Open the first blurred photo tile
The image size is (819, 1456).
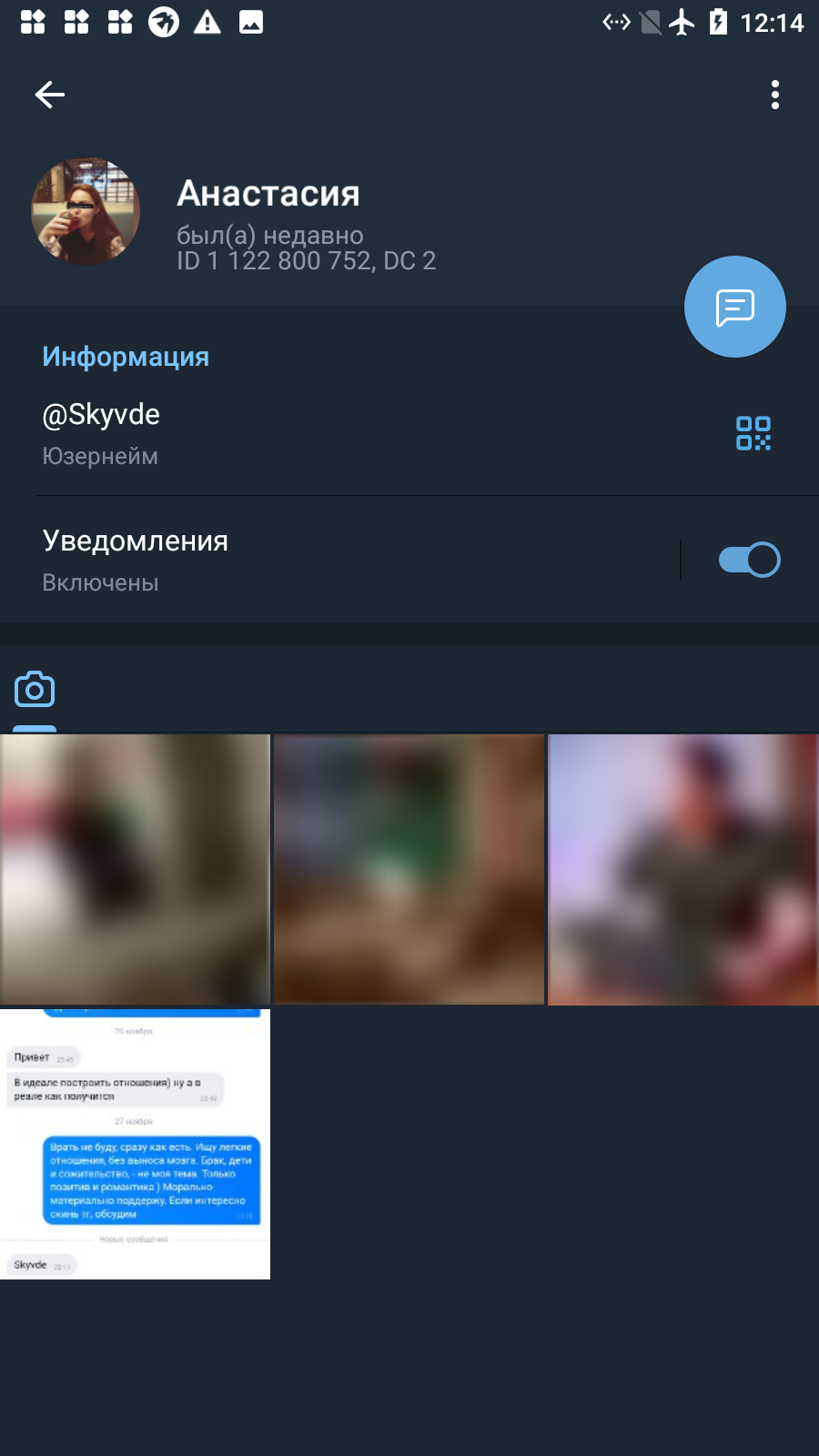pos(135,870)
